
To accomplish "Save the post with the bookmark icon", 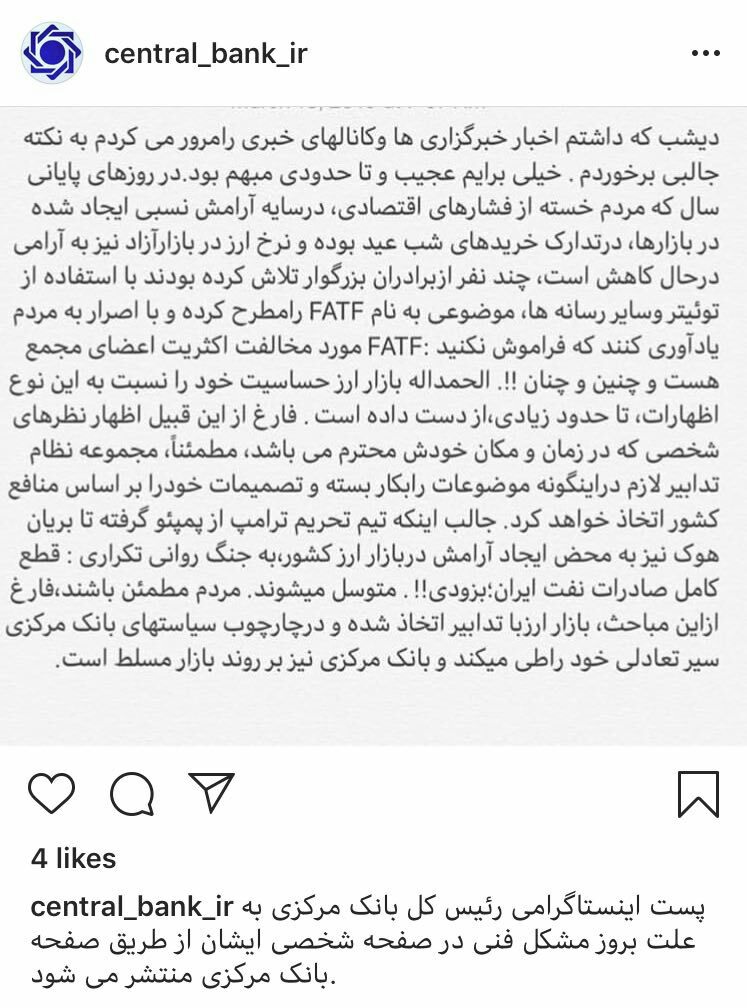I will [698, 795].
